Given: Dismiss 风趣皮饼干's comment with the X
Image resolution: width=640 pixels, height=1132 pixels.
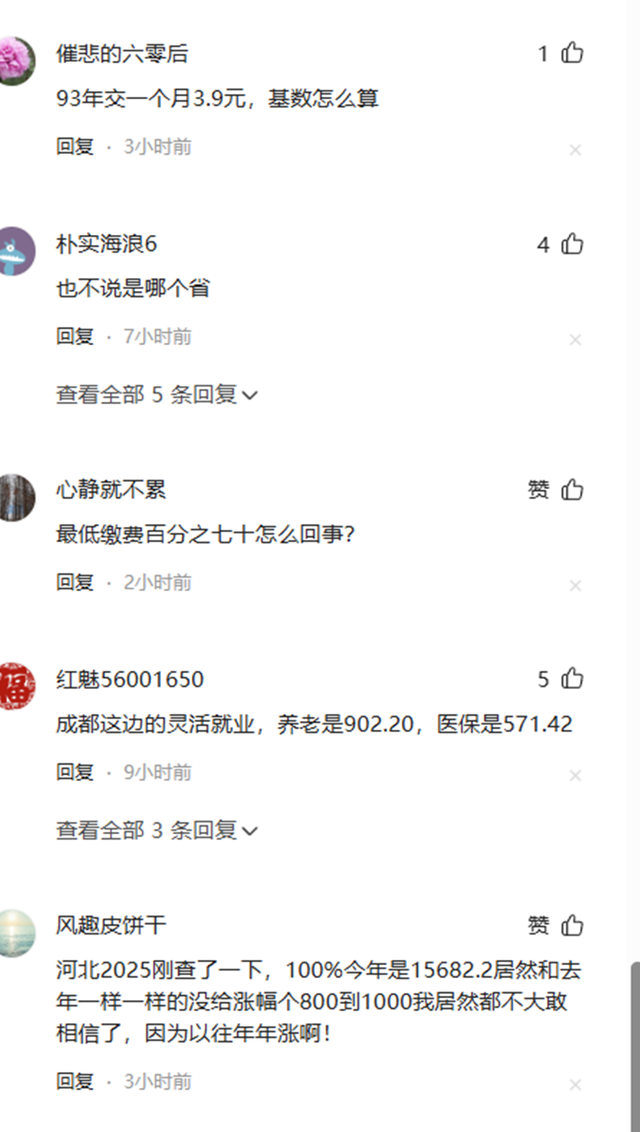Looking at the screenshot, I should (x=575, y=1085).
